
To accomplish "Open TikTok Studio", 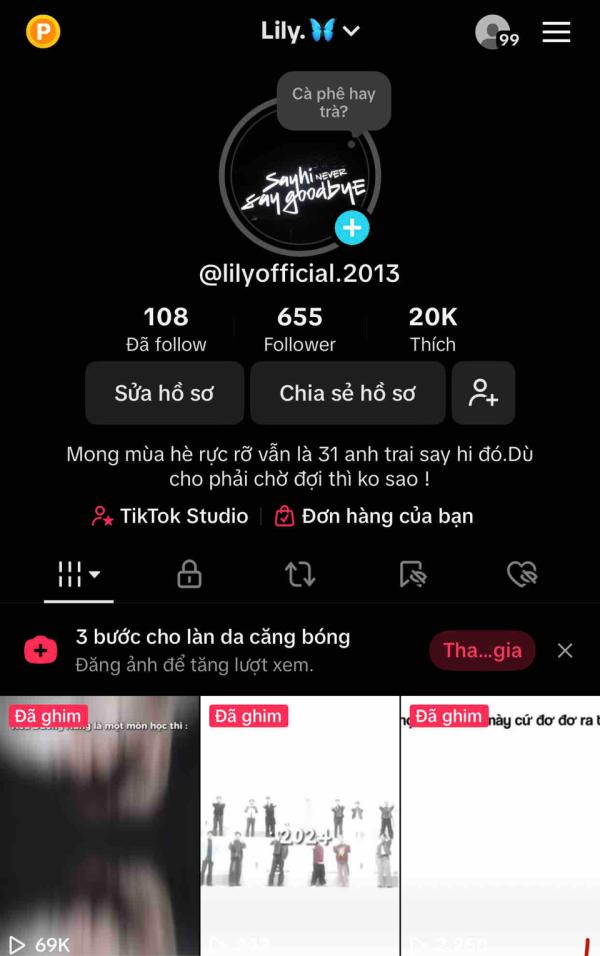I will click(170, 516).
